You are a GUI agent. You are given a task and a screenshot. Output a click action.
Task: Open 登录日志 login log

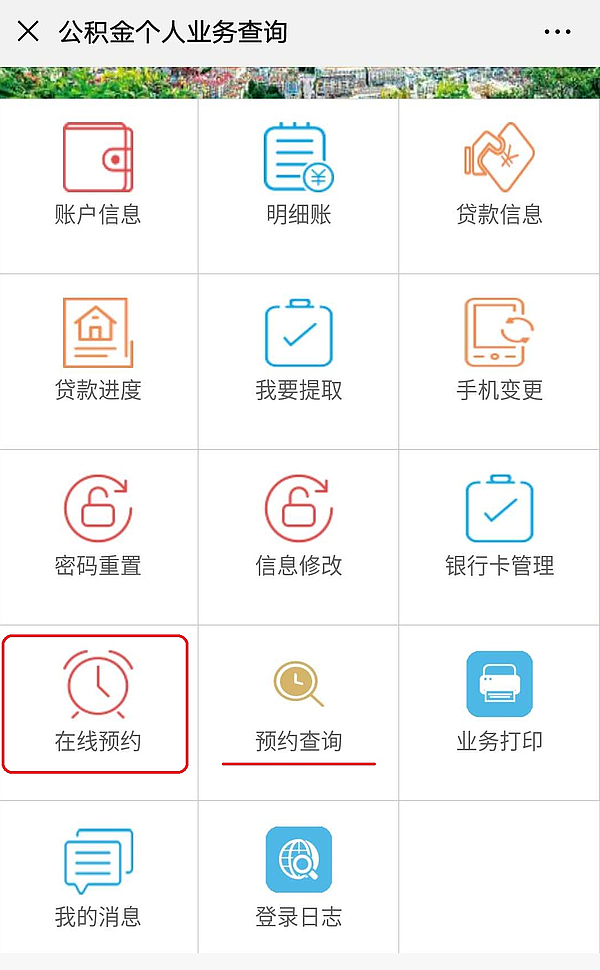298,877
